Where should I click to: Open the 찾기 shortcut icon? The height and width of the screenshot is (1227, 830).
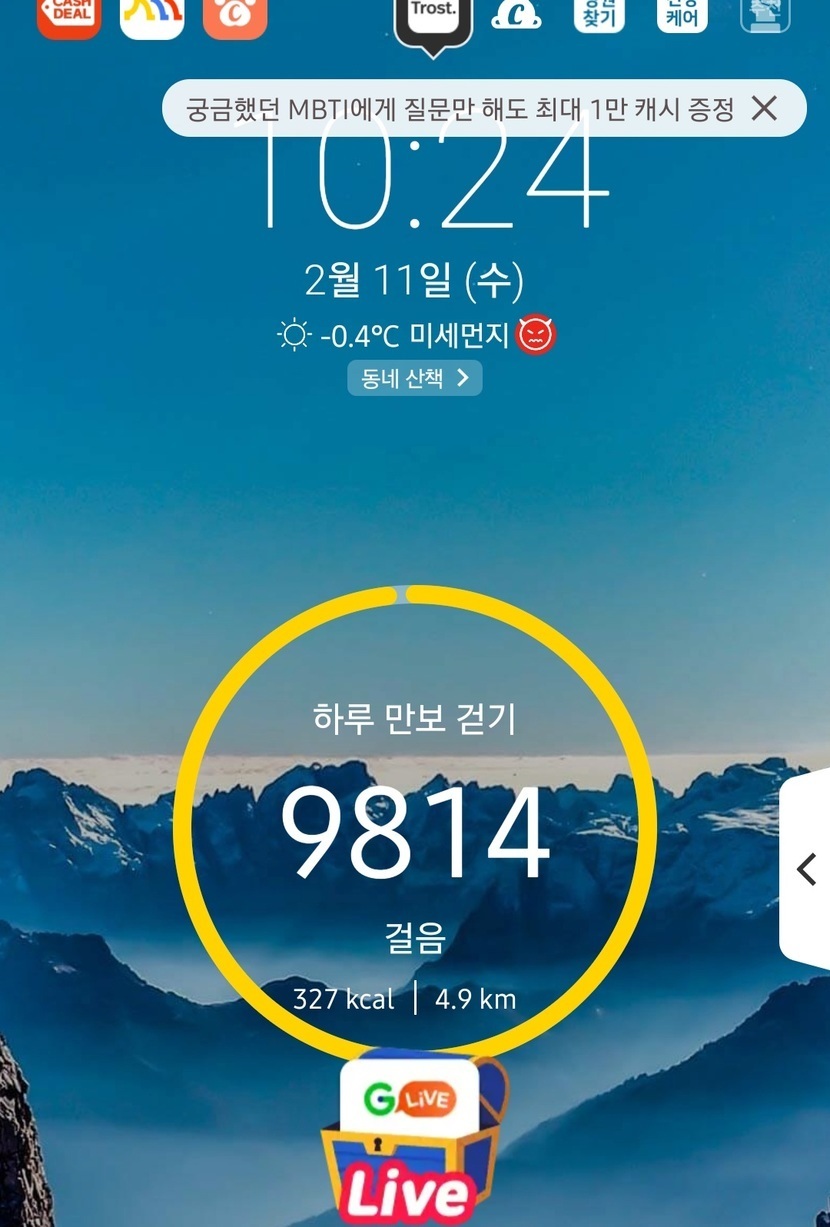click(599, 15)
